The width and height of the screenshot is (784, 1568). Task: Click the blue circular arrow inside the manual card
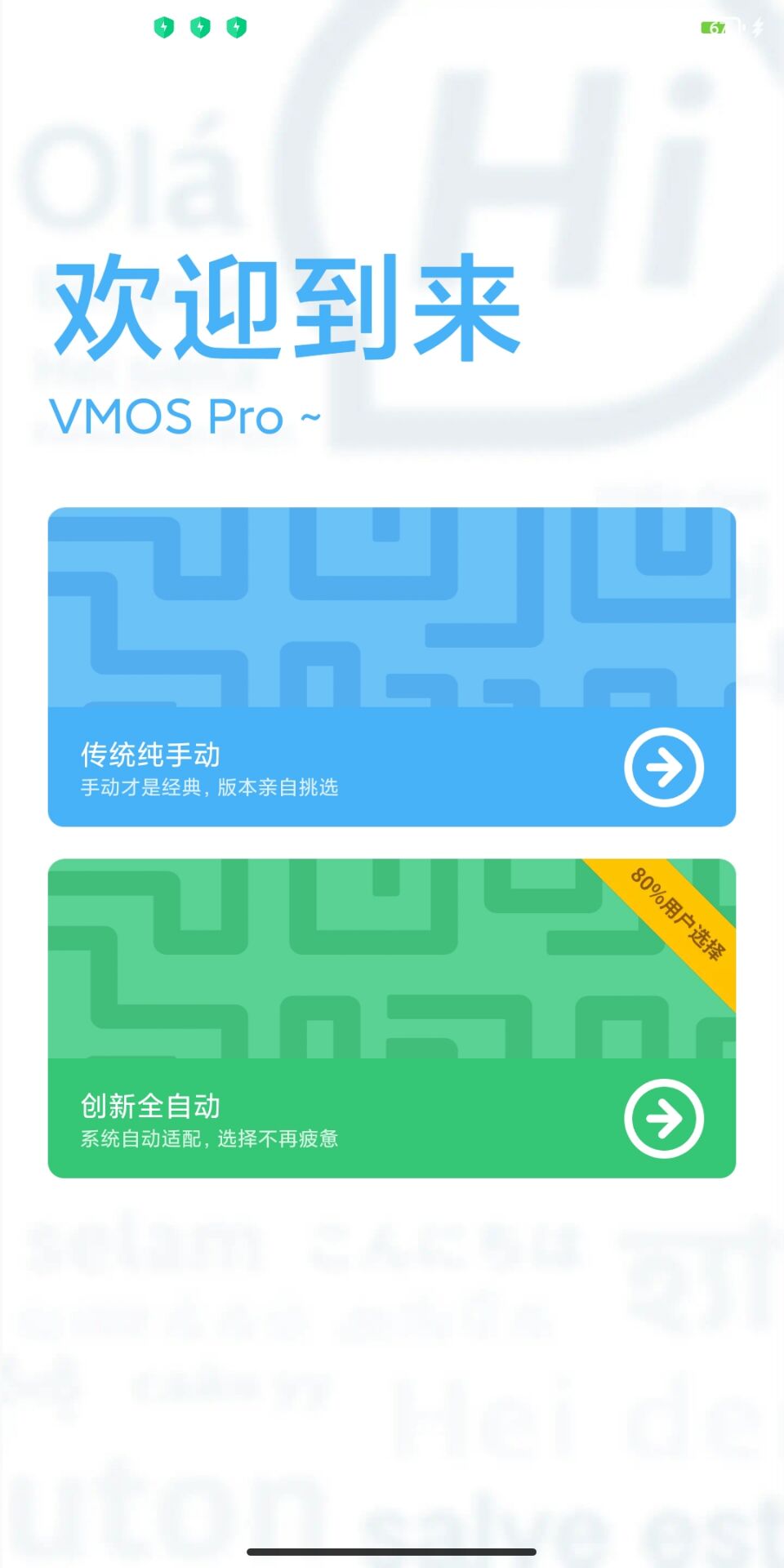click(x=663, y=768)
